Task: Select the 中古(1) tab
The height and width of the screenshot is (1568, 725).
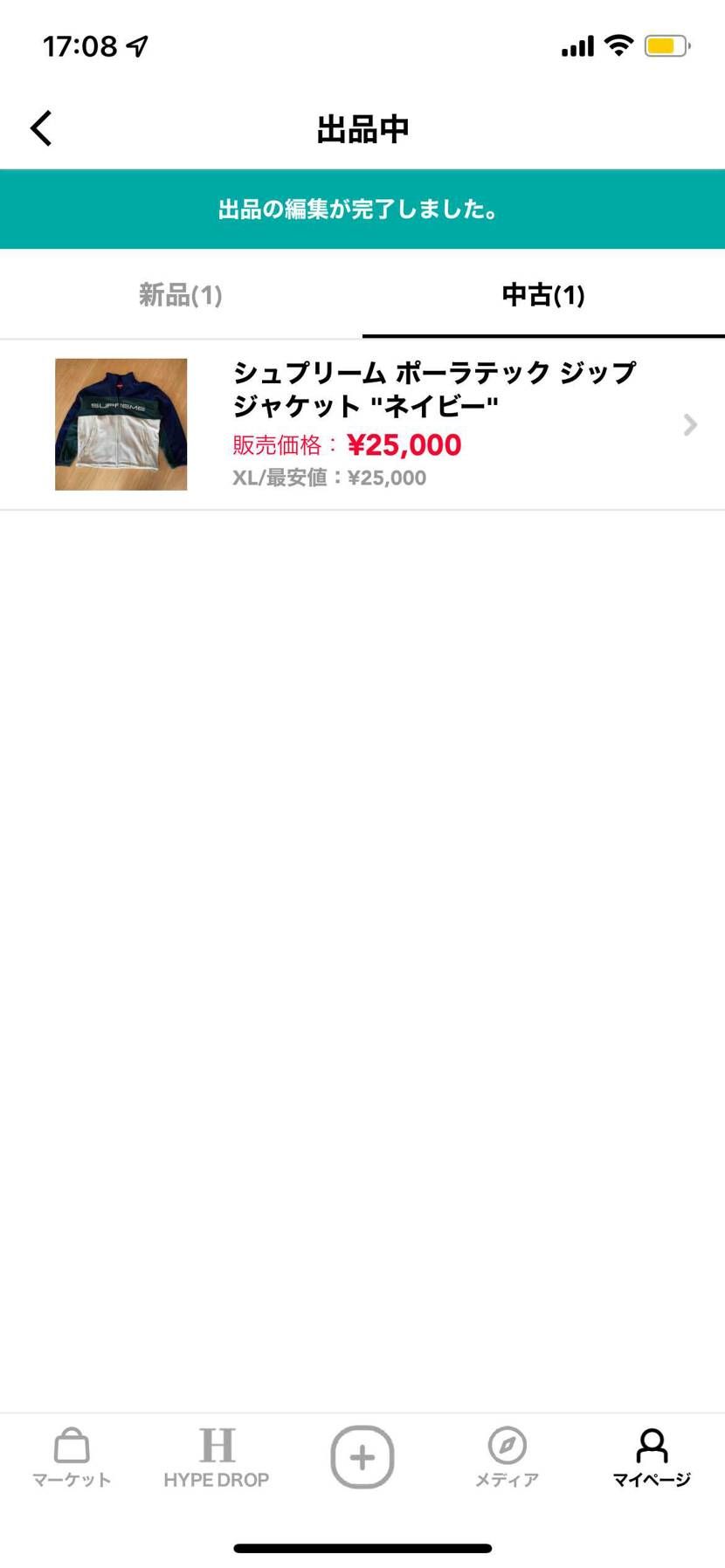Action: point(543,295)
